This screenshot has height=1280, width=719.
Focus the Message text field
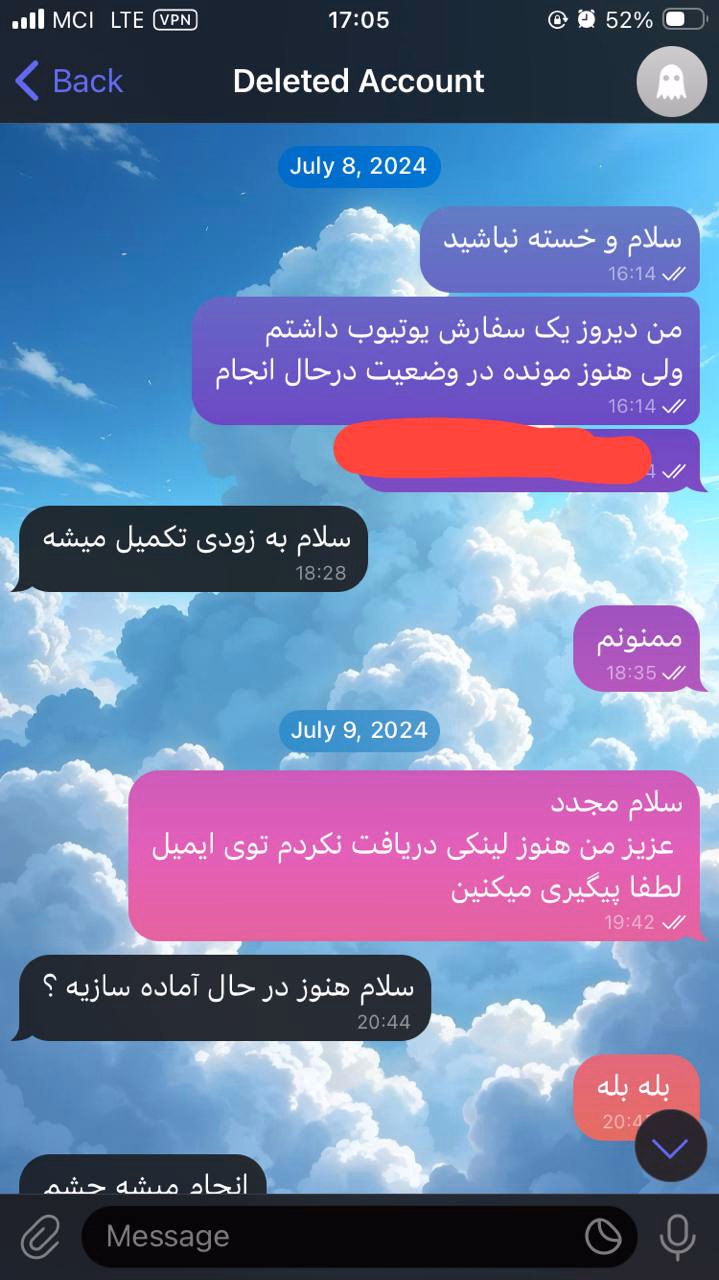(330, 1237)
